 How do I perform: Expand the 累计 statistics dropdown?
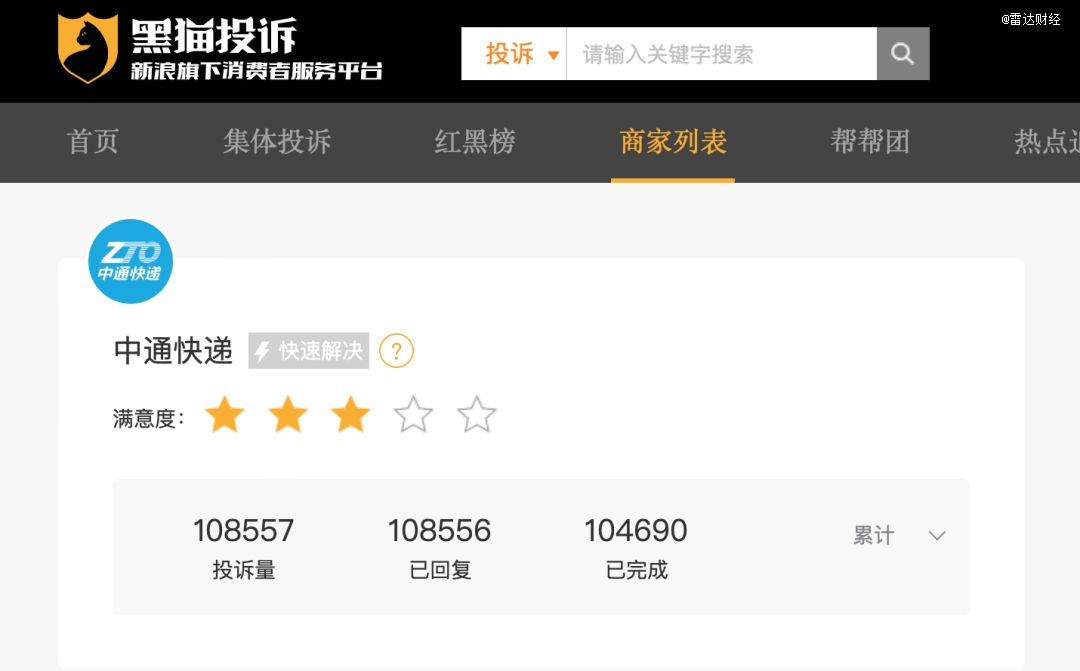pyautogui.click(x=898, y=535)
